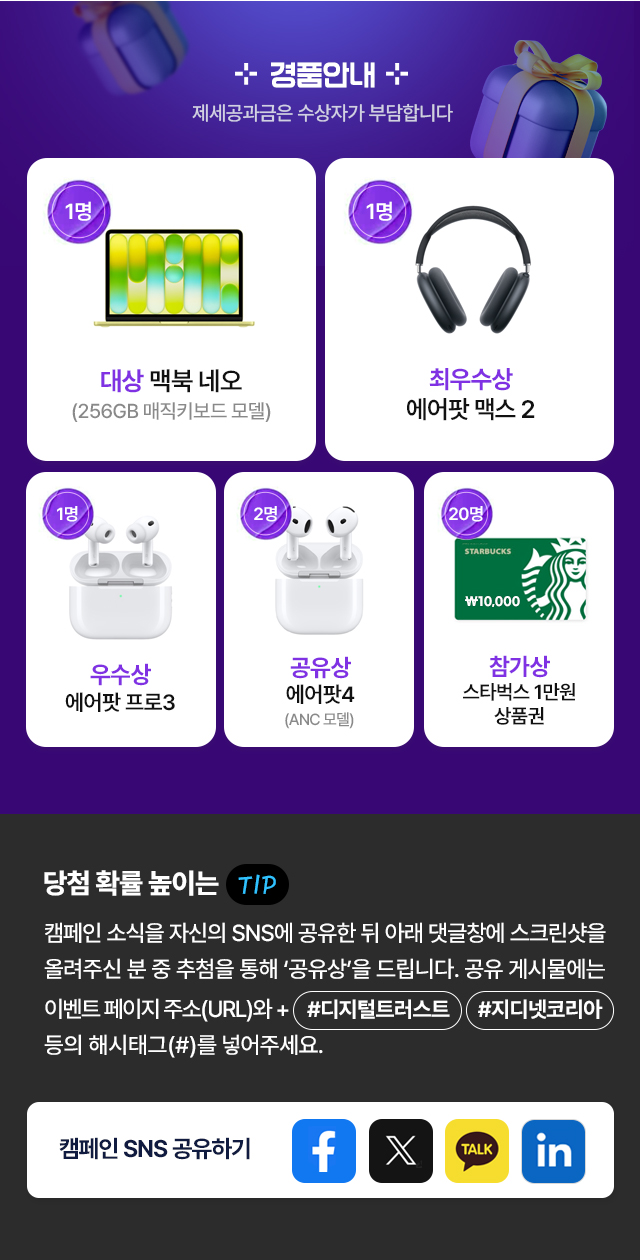Share the campaign on X

pos(400,1151)
